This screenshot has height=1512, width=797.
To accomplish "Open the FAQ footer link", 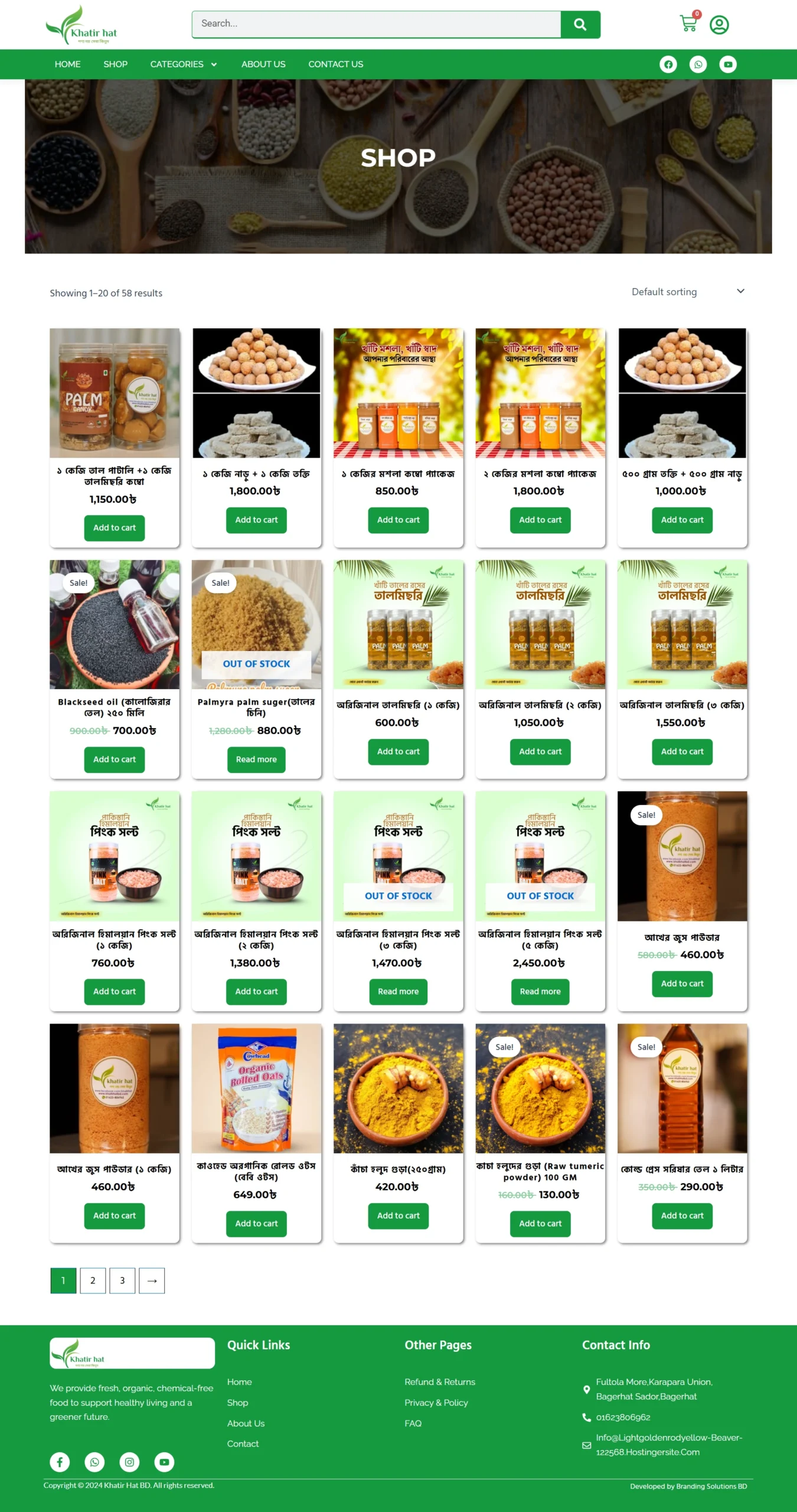I will click(413, 1423).
